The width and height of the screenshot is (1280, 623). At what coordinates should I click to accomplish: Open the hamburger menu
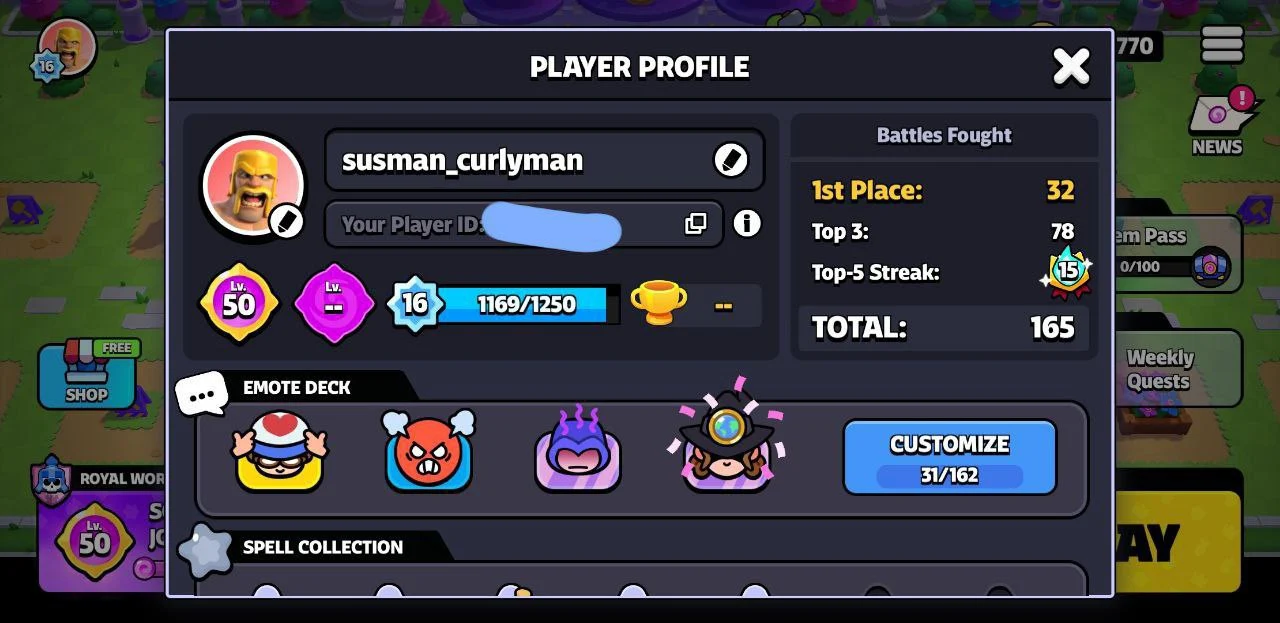[x=1222, y=45]
